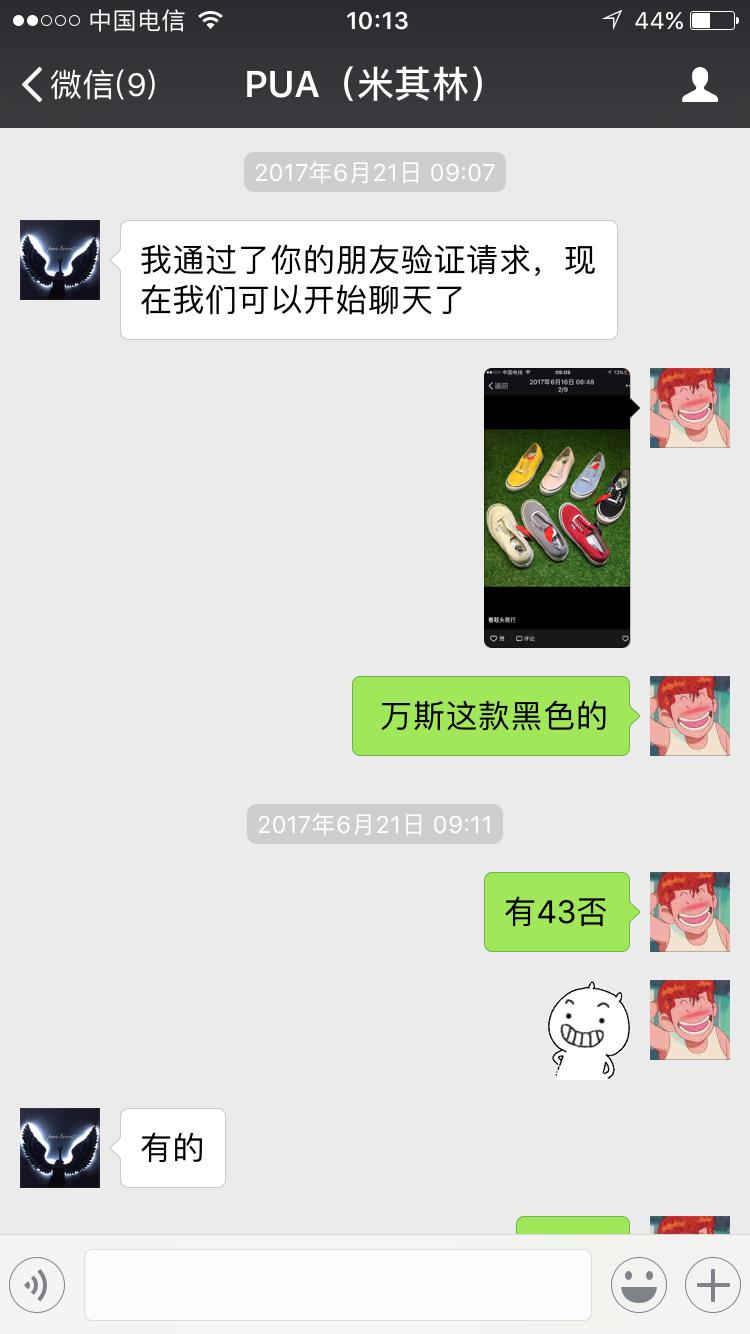
Task: Select the message bubble 有43否
Action: [556, 911]
